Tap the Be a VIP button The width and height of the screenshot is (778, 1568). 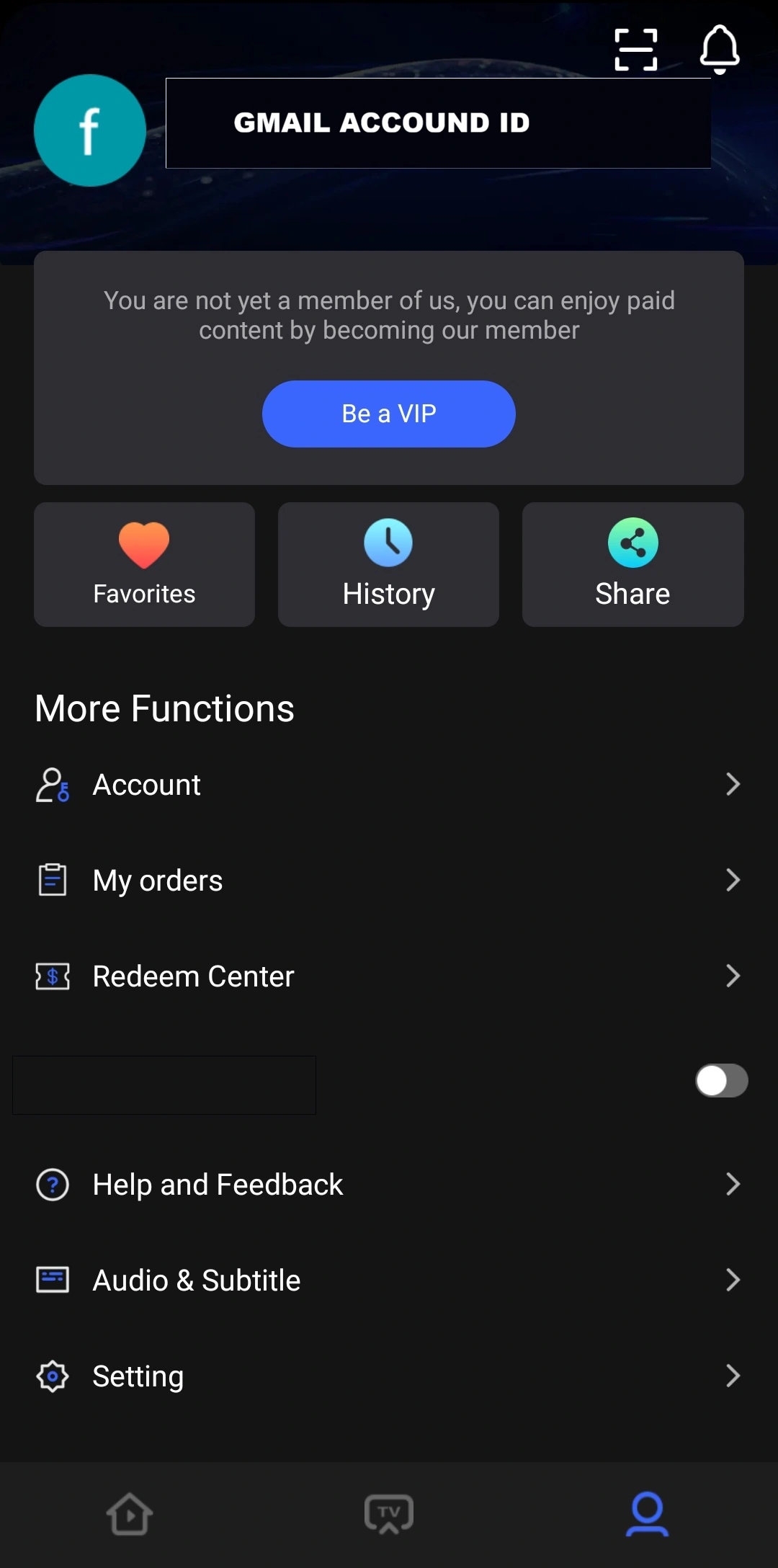(389, 414)
